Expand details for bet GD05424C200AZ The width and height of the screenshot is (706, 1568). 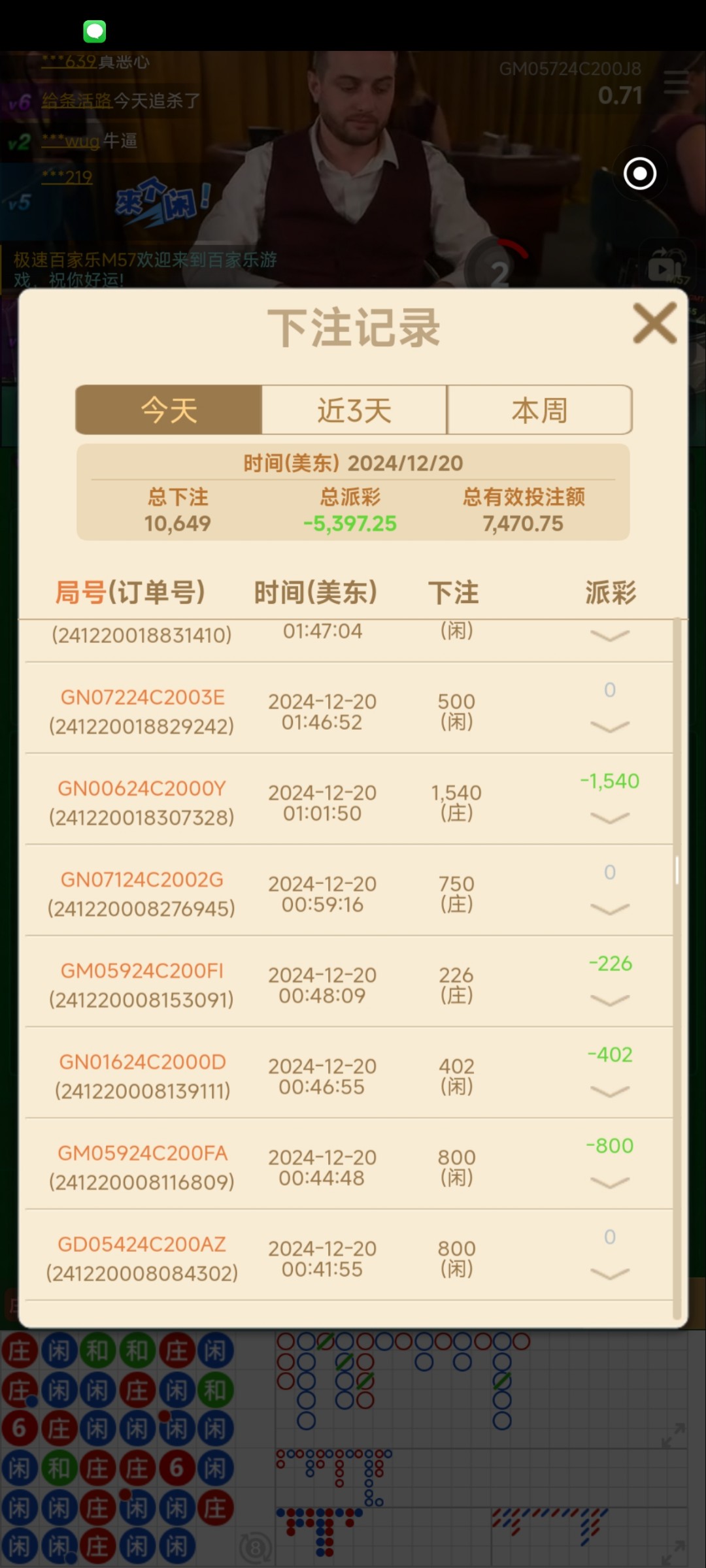(609, 1273)
